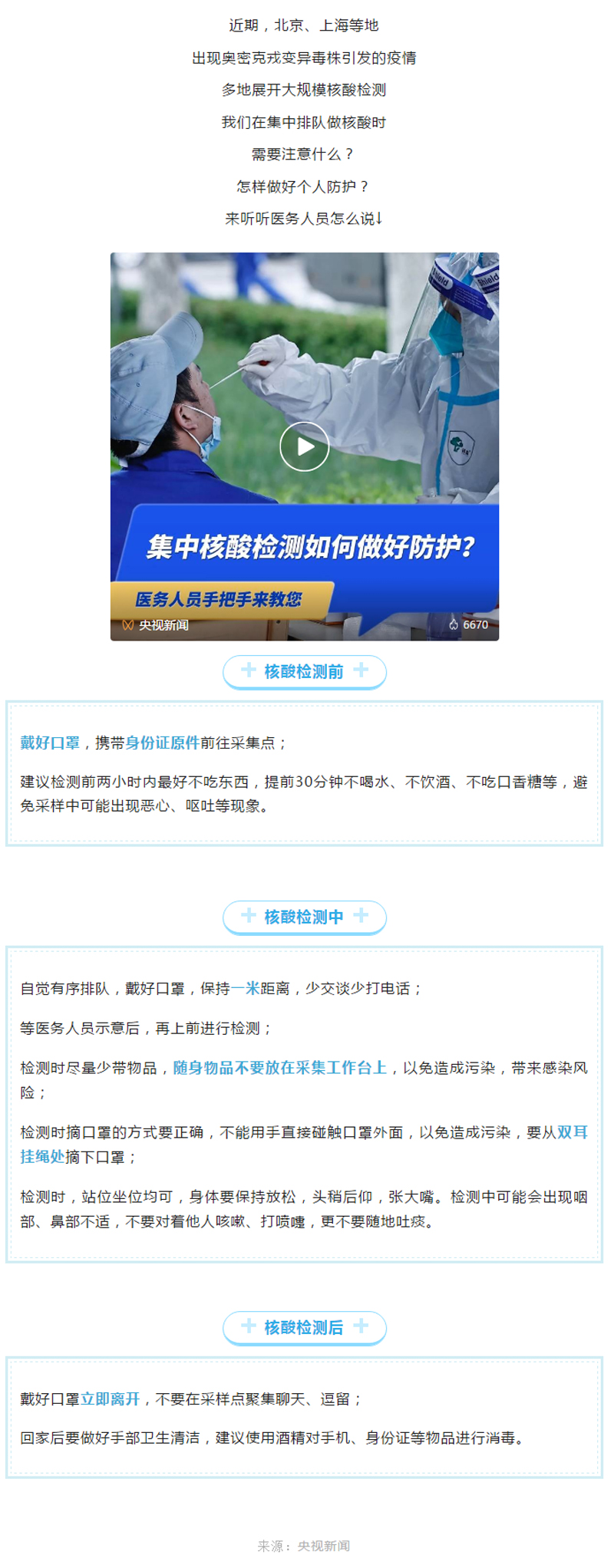
Task: Play the 集中核酸检测 video
Action: pos(305,446)
